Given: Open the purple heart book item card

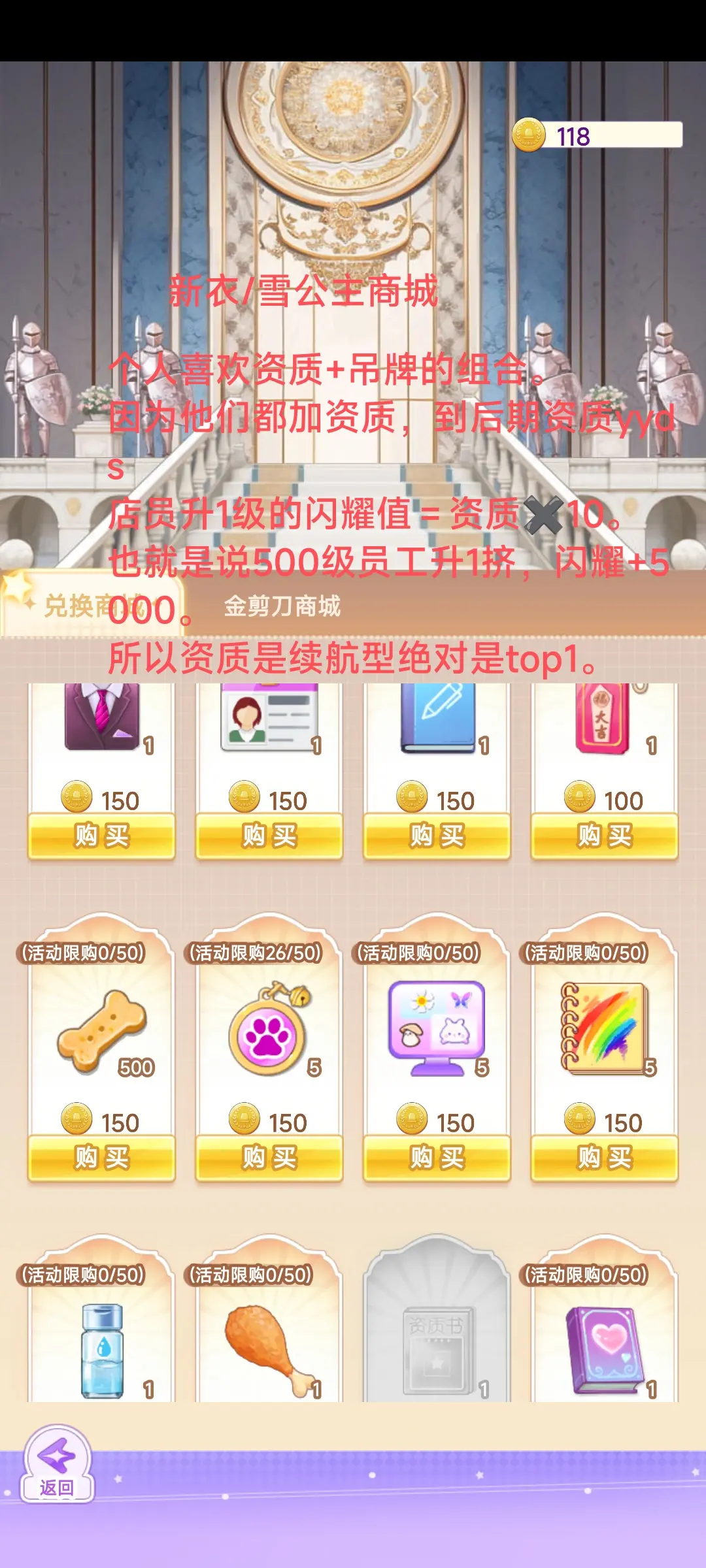Looking at the screenshot, I should (604, 1350).
